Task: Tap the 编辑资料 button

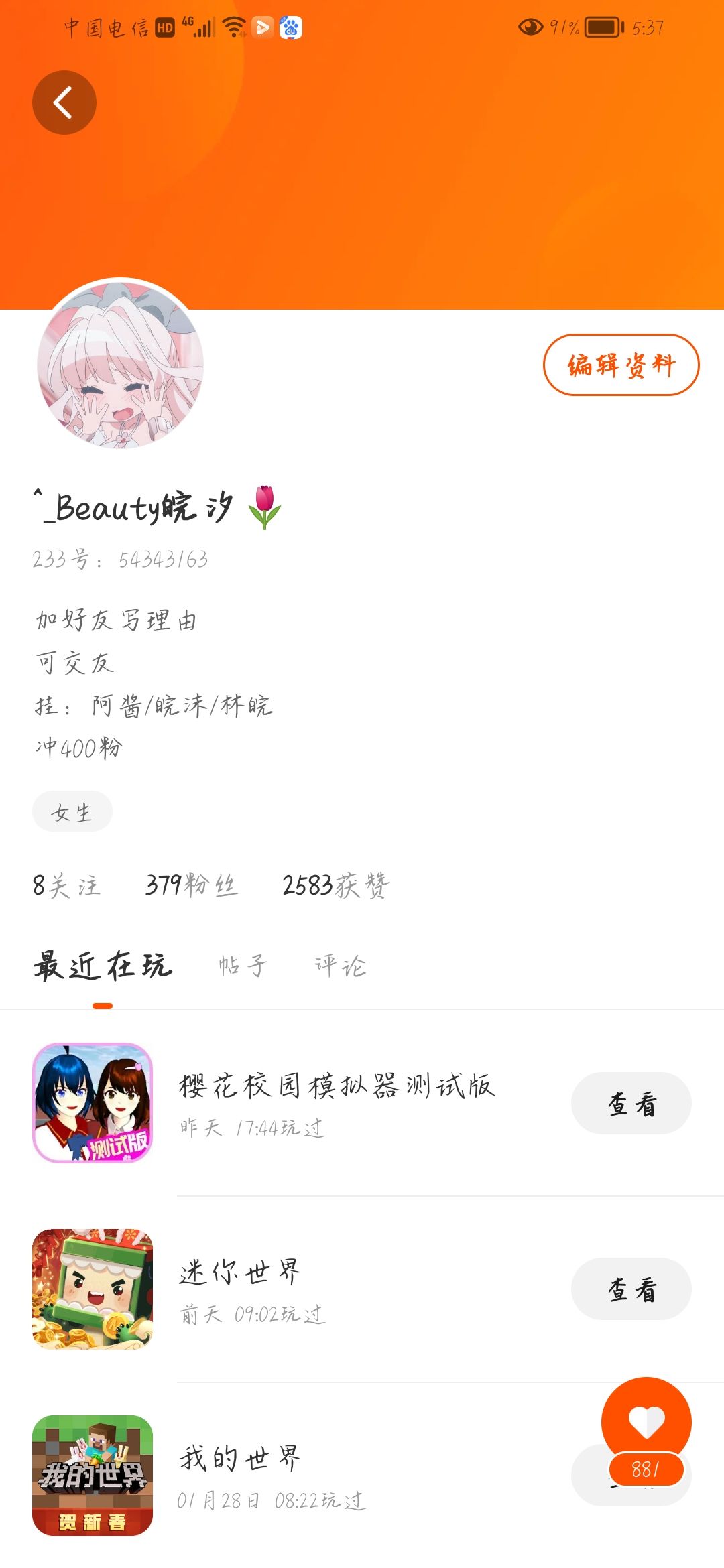Action: (621, 365)
